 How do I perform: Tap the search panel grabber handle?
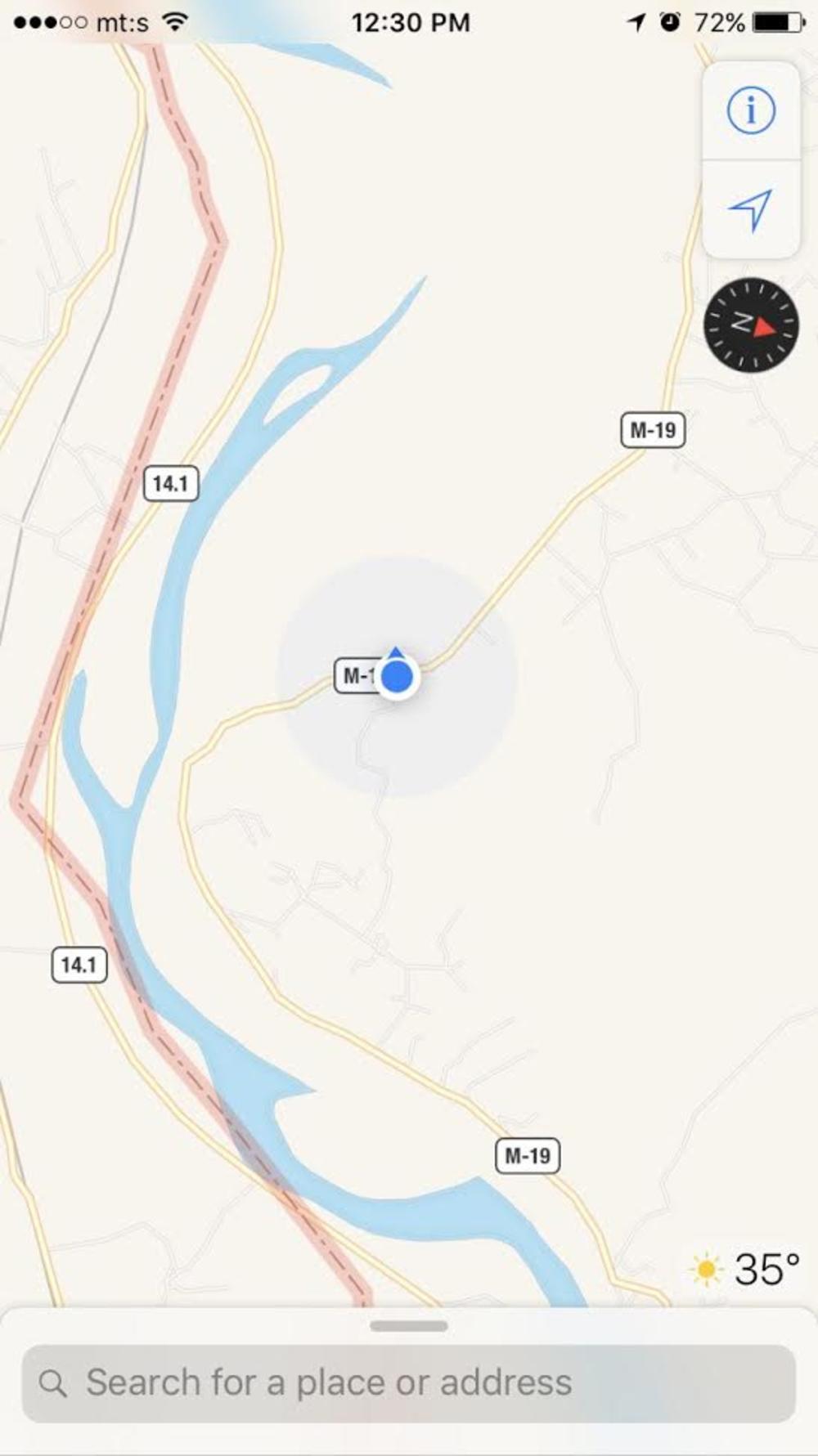[408, 1326]
